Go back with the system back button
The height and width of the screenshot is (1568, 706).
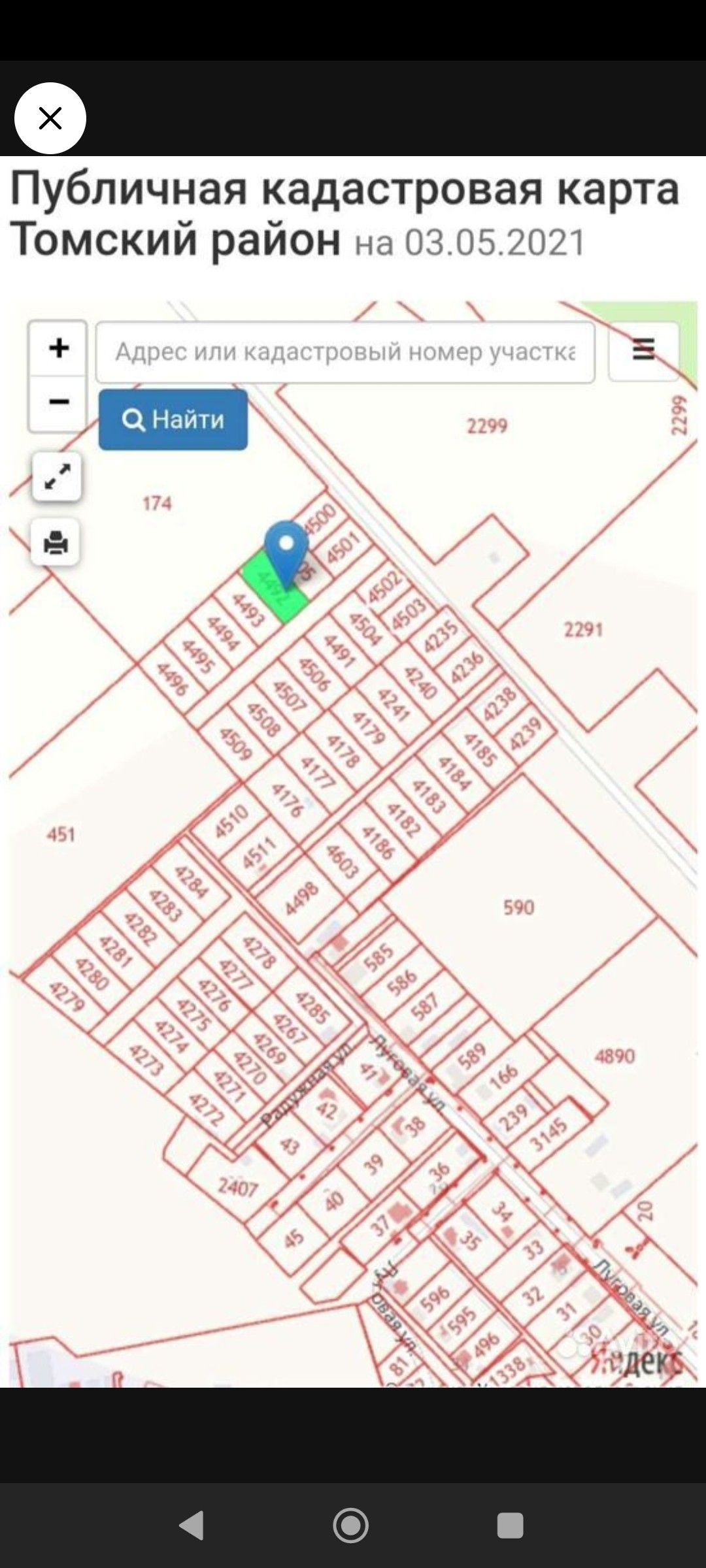(192, 1526)
